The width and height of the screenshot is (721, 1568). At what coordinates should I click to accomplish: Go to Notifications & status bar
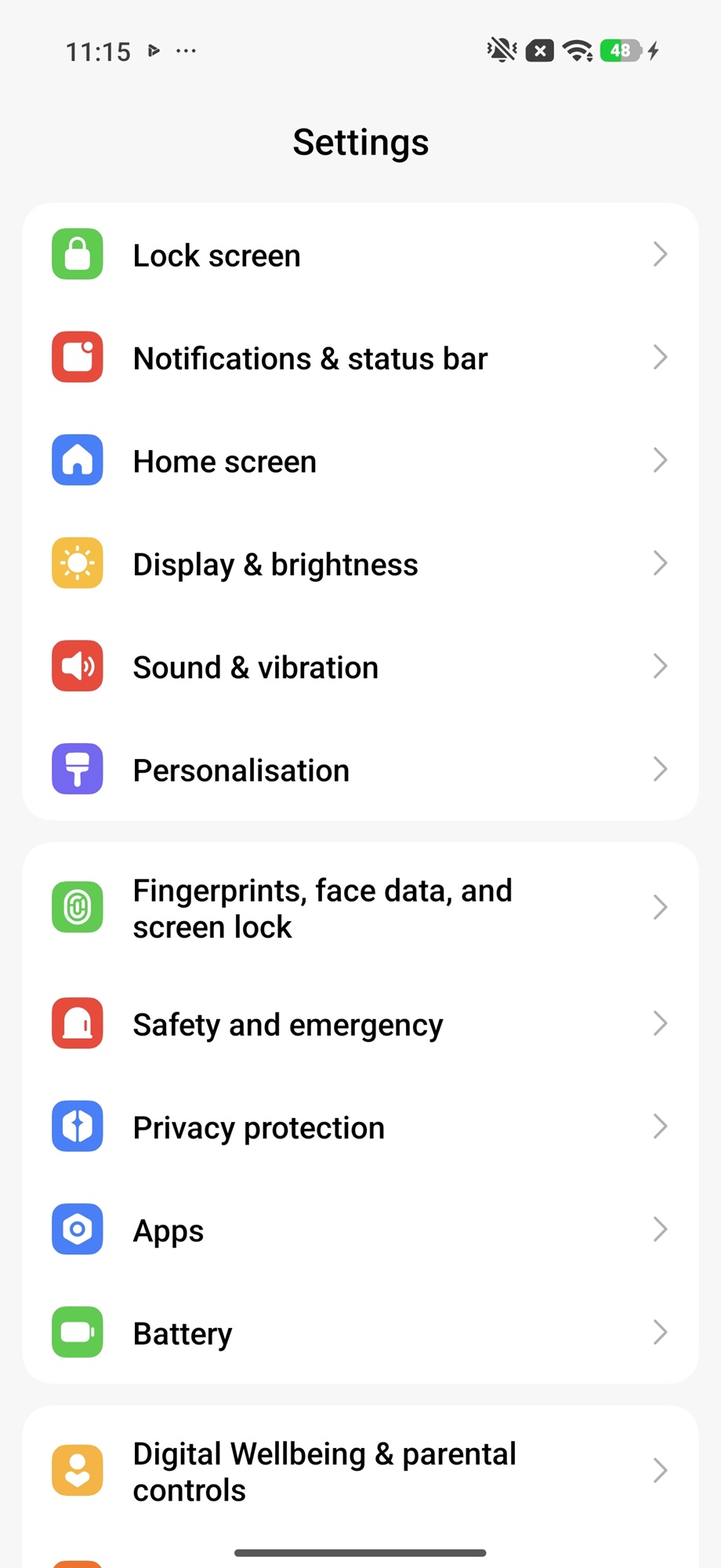[360, 358]
